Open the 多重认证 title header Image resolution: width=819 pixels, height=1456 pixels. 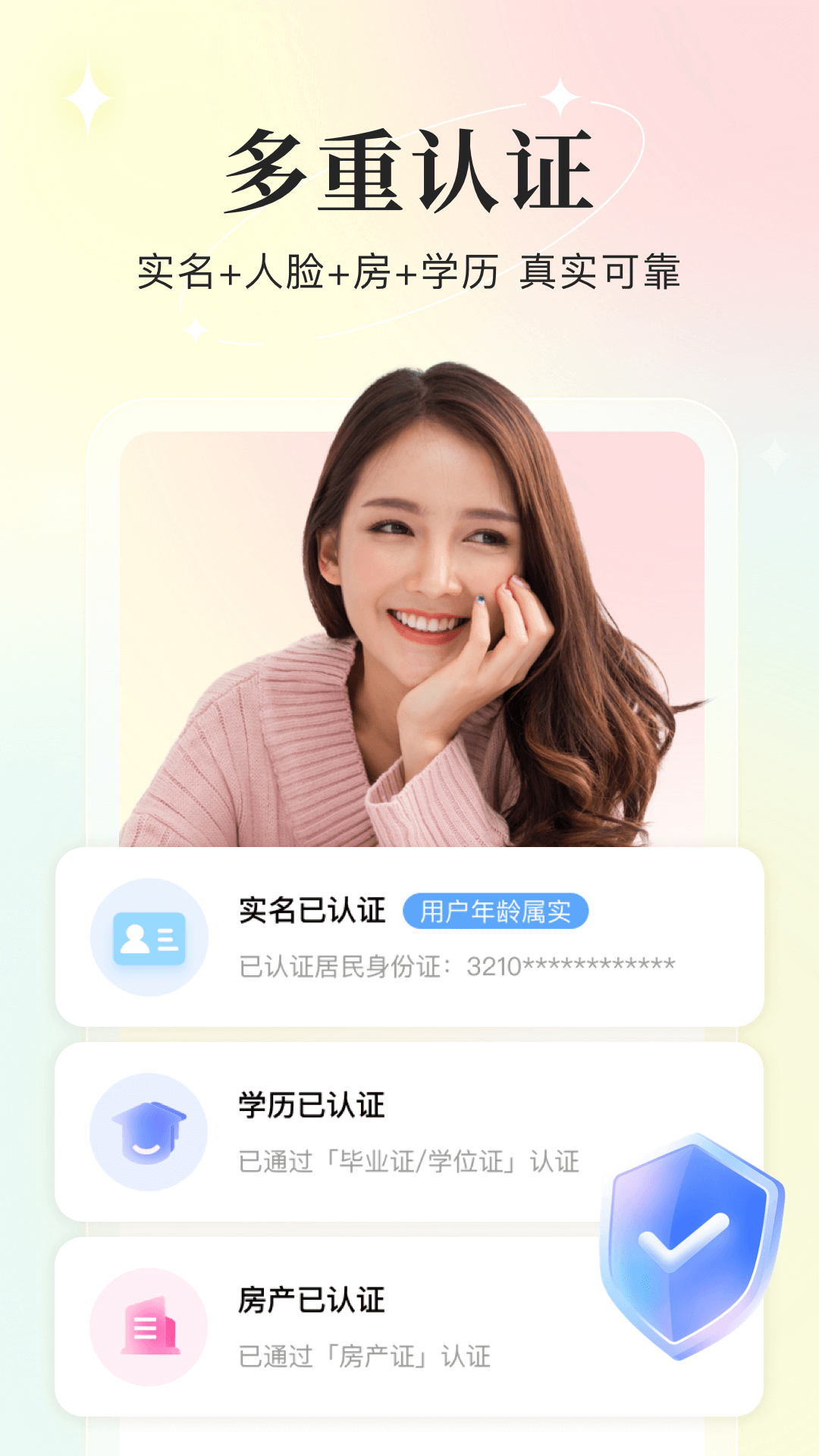click(409, 171)
